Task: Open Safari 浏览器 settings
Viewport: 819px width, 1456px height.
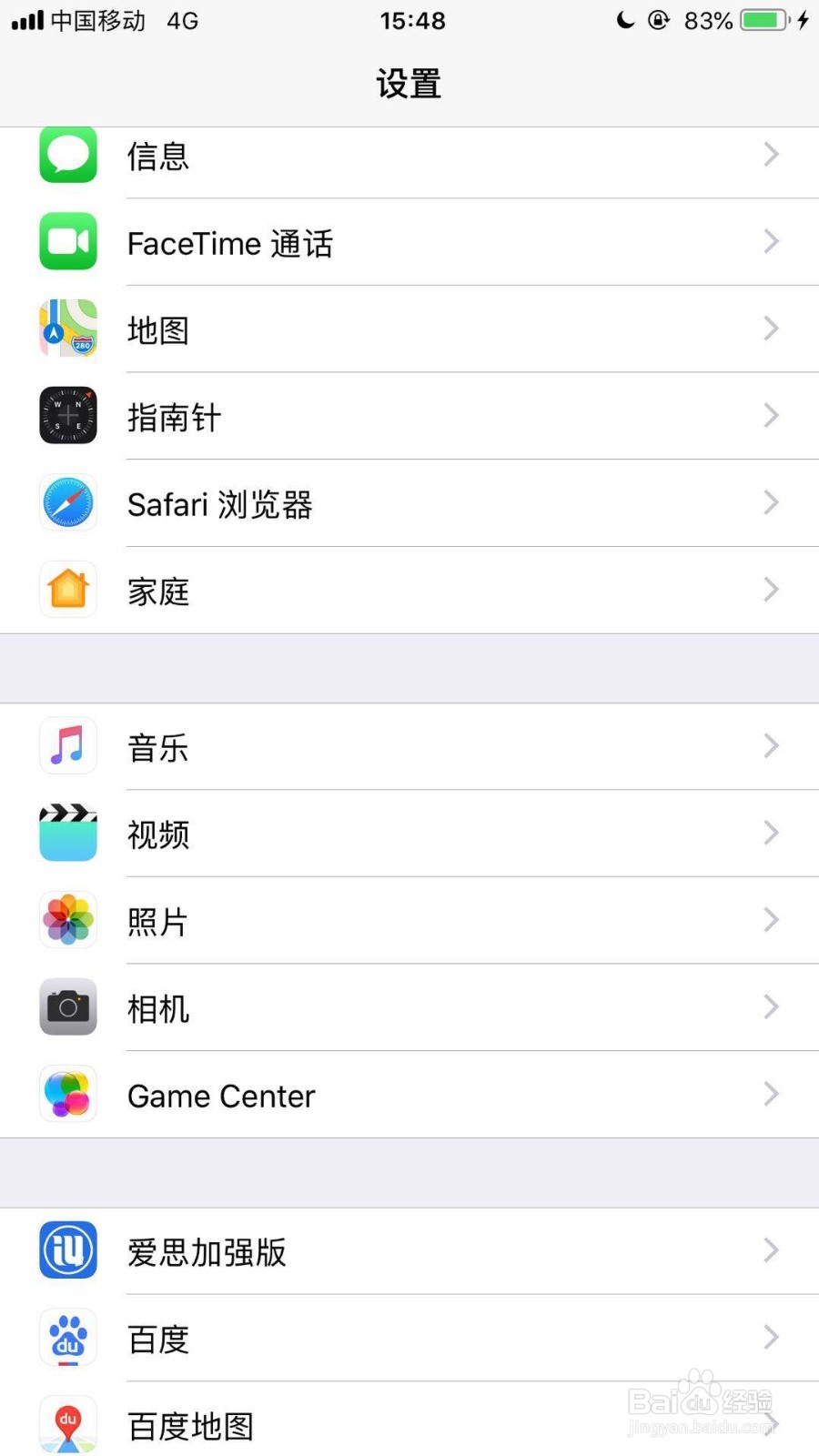Action: tap(409, 503)
